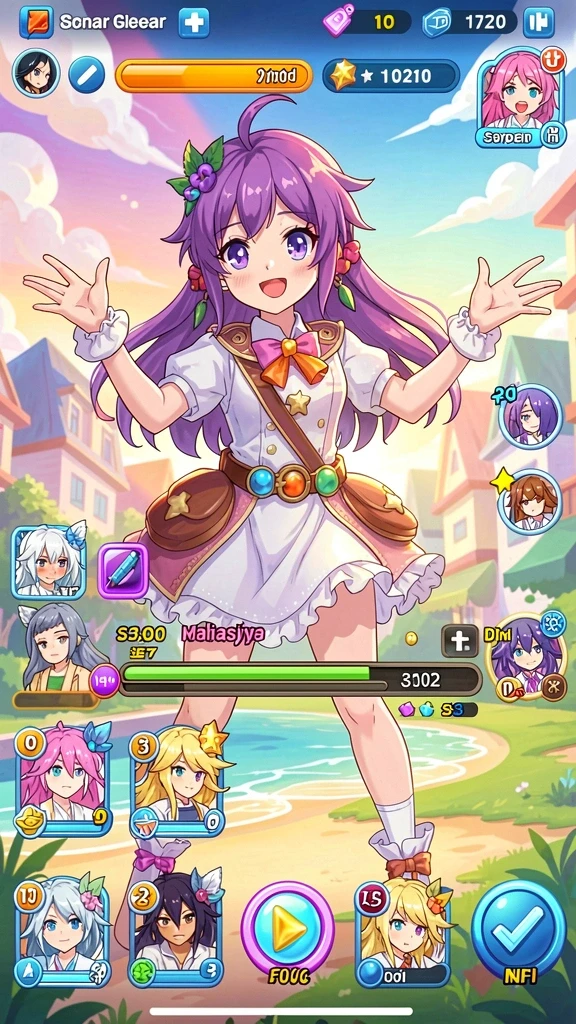Tap the dark plus button near DM
Viewport: 576px width, 1024px height.
coord(460,641)
